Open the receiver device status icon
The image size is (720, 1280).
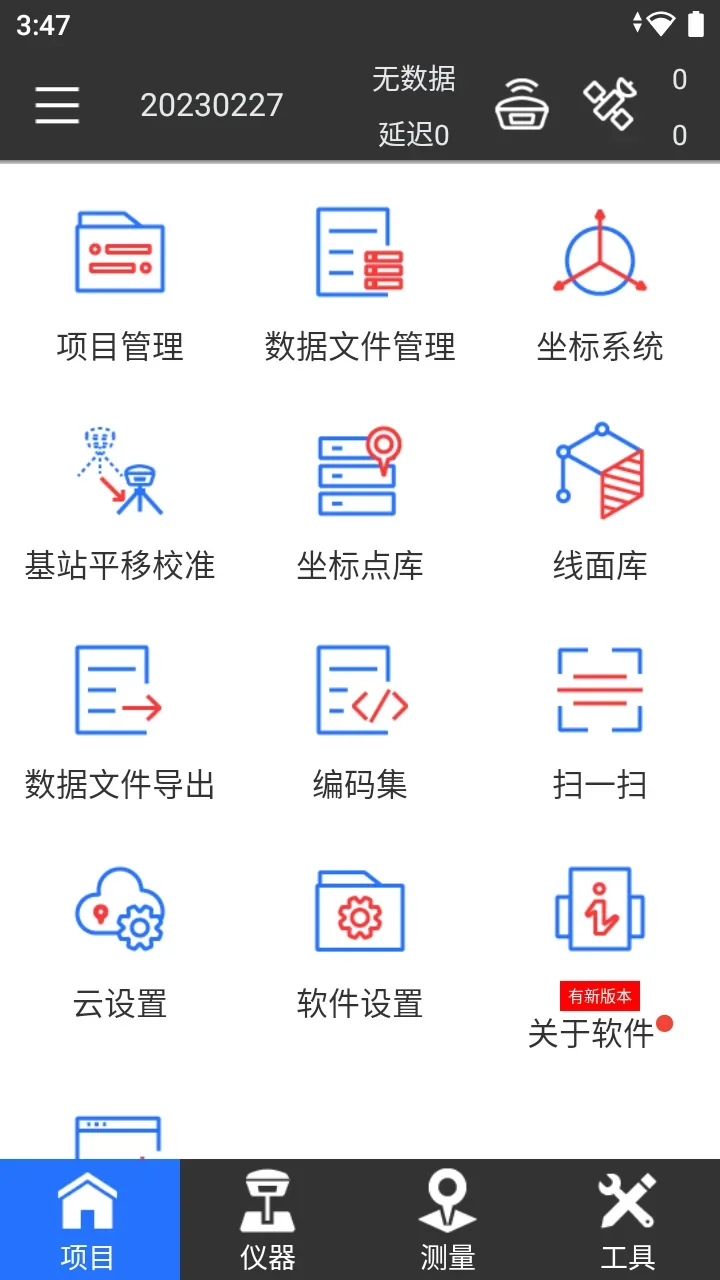point(522,105)
